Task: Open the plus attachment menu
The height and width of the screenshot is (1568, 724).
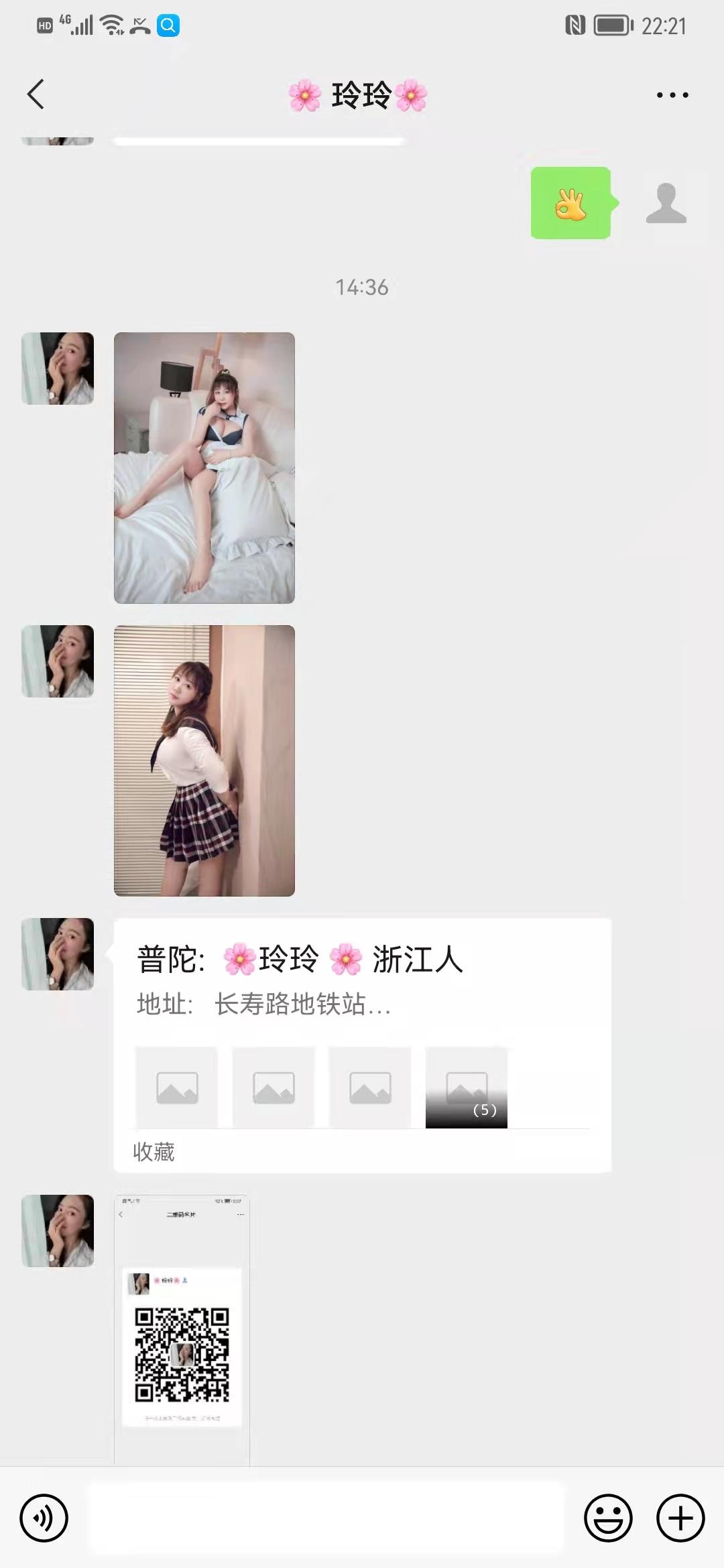Action: [680, 1518]
